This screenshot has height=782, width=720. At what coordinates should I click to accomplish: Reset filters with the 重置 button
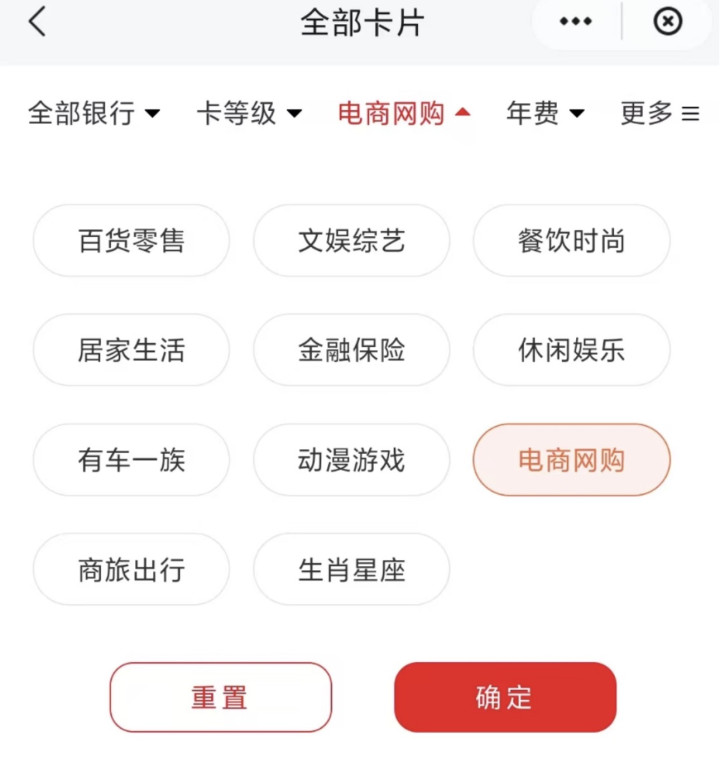pyautogui.click(x=220, y=697)
